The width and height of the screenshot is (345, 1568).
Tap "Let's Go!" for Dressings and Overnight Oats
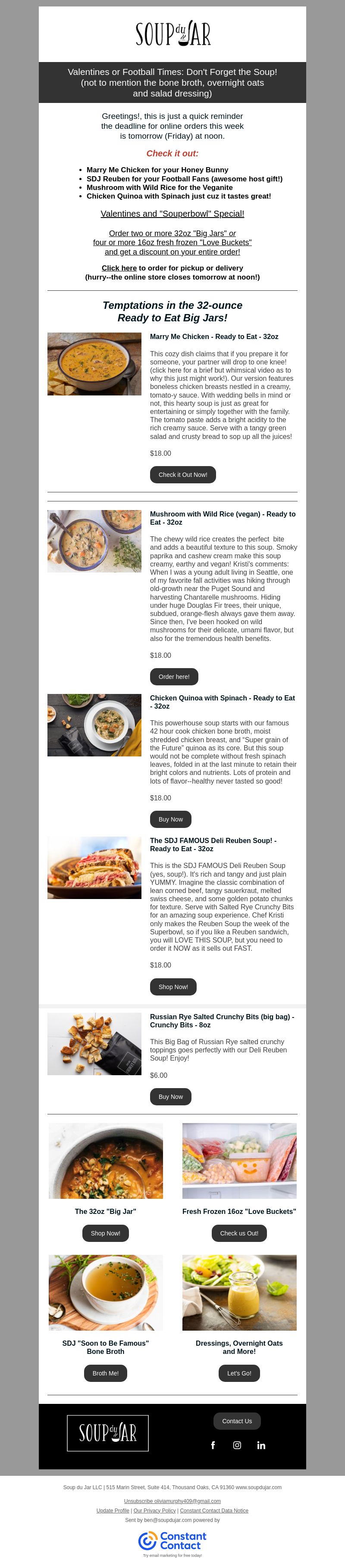pos(239,1373)
